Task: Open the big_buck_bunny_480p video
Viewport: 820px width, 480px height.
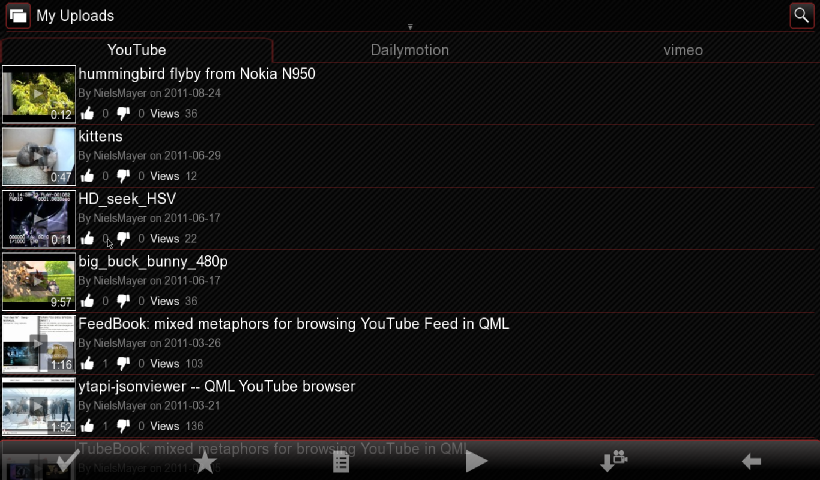Action: [153, 261]
